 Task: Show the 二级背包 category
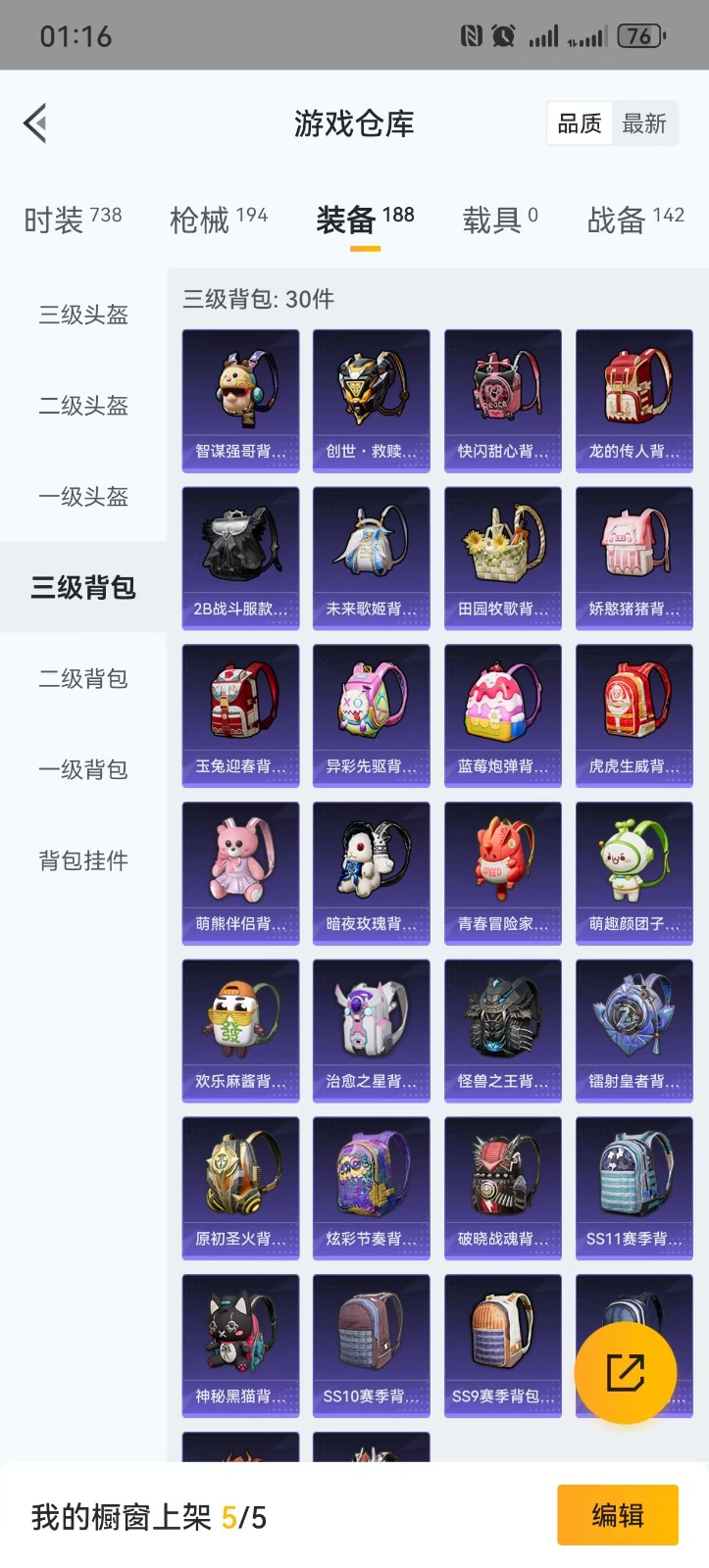pyautogui.click(x=83, y=679)
